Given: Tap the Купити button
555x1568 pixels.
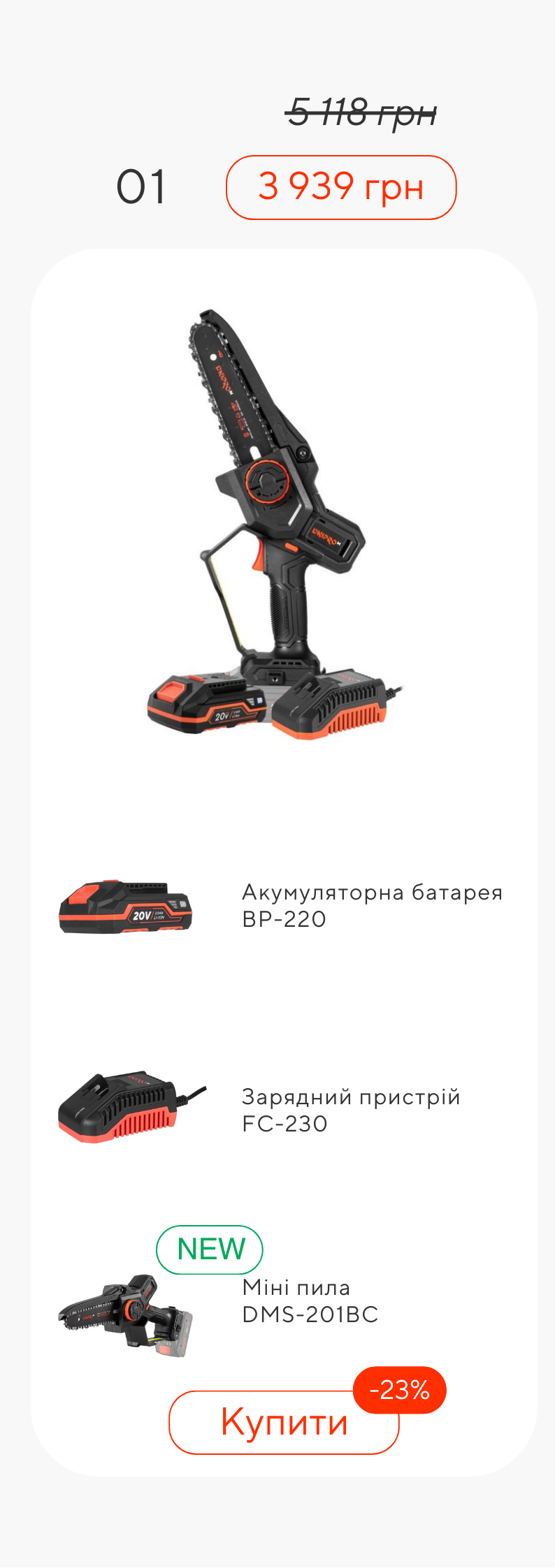Looking at the screenshot, I should (283, 1423).
